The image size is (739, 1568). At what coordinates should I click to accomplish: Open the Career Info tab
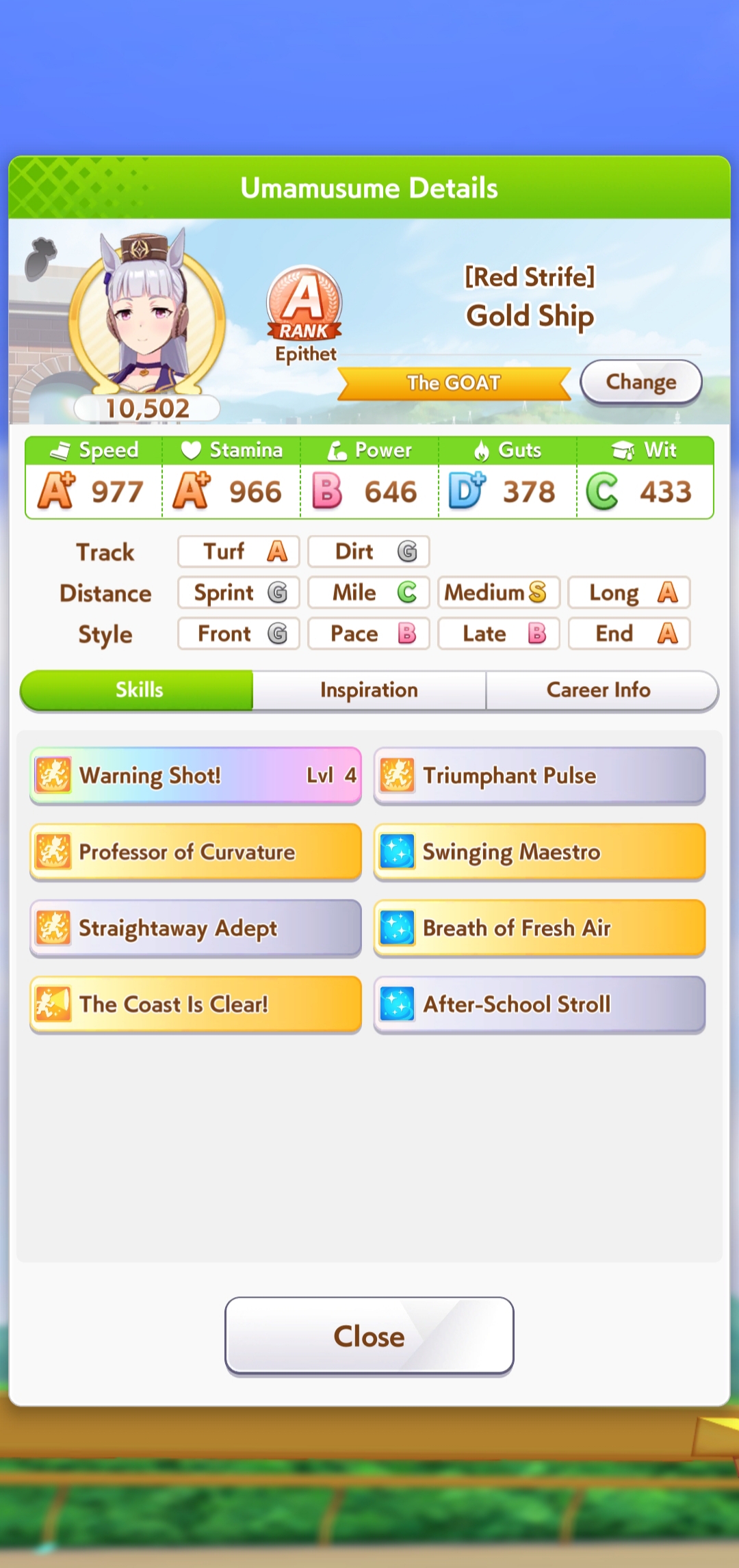pos(599,690)
